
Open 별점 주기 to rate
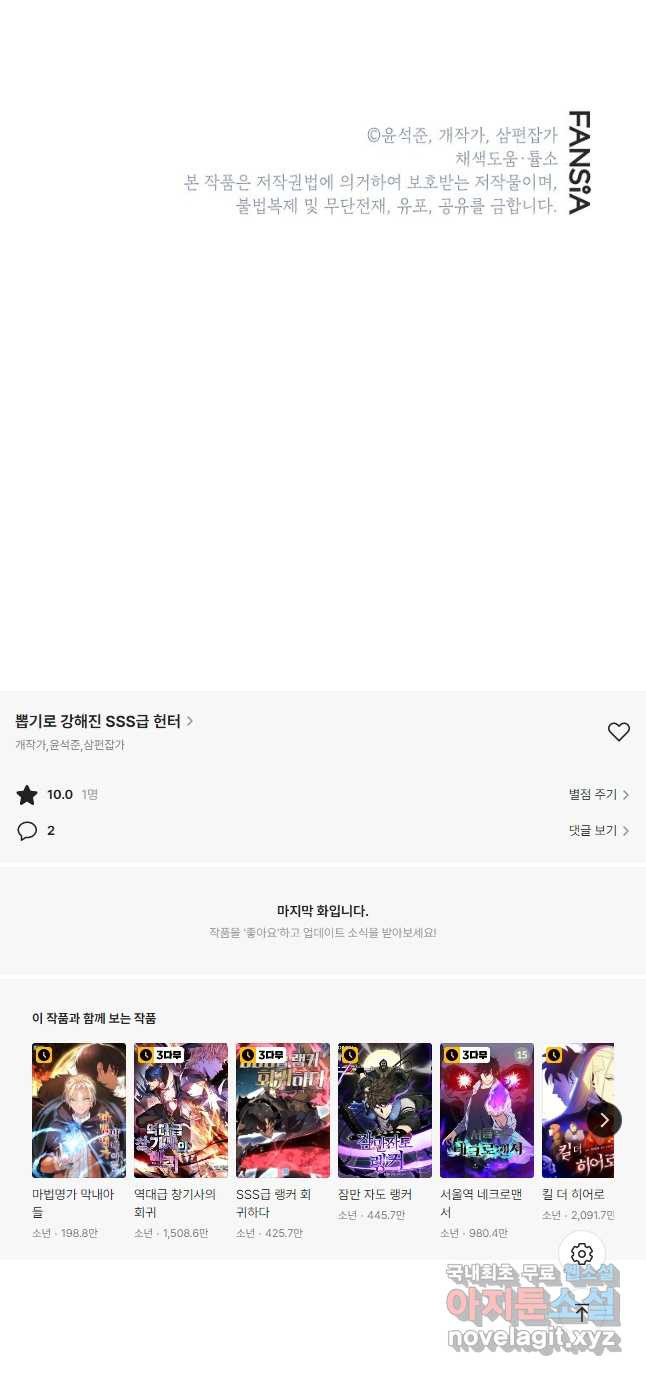click(x=598, y=795)
